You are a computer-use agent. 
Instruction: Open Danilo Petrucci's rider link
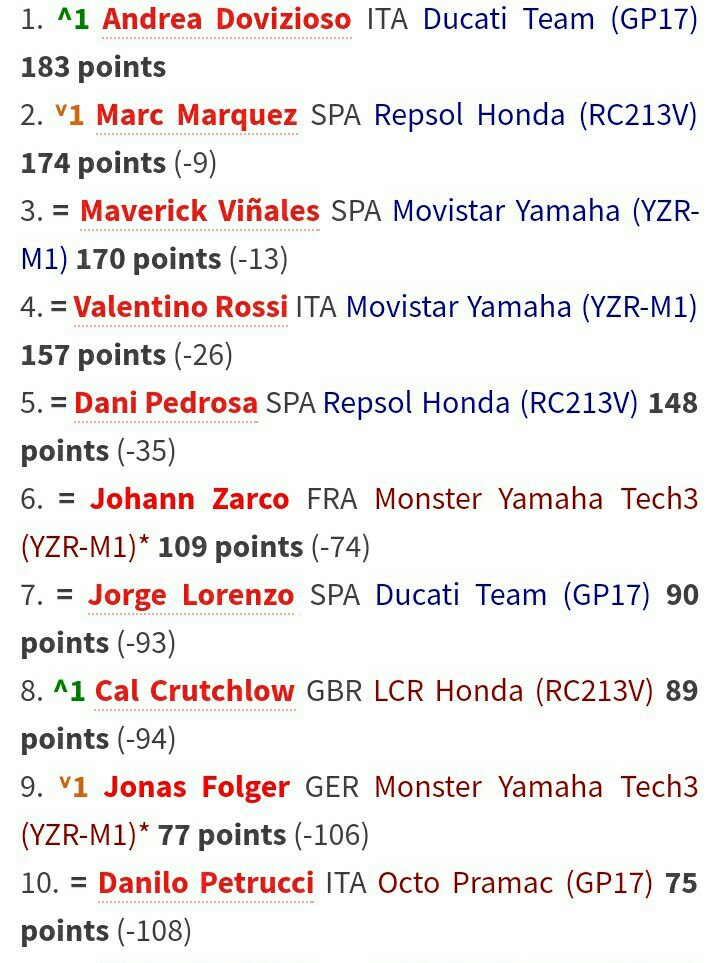206,883
